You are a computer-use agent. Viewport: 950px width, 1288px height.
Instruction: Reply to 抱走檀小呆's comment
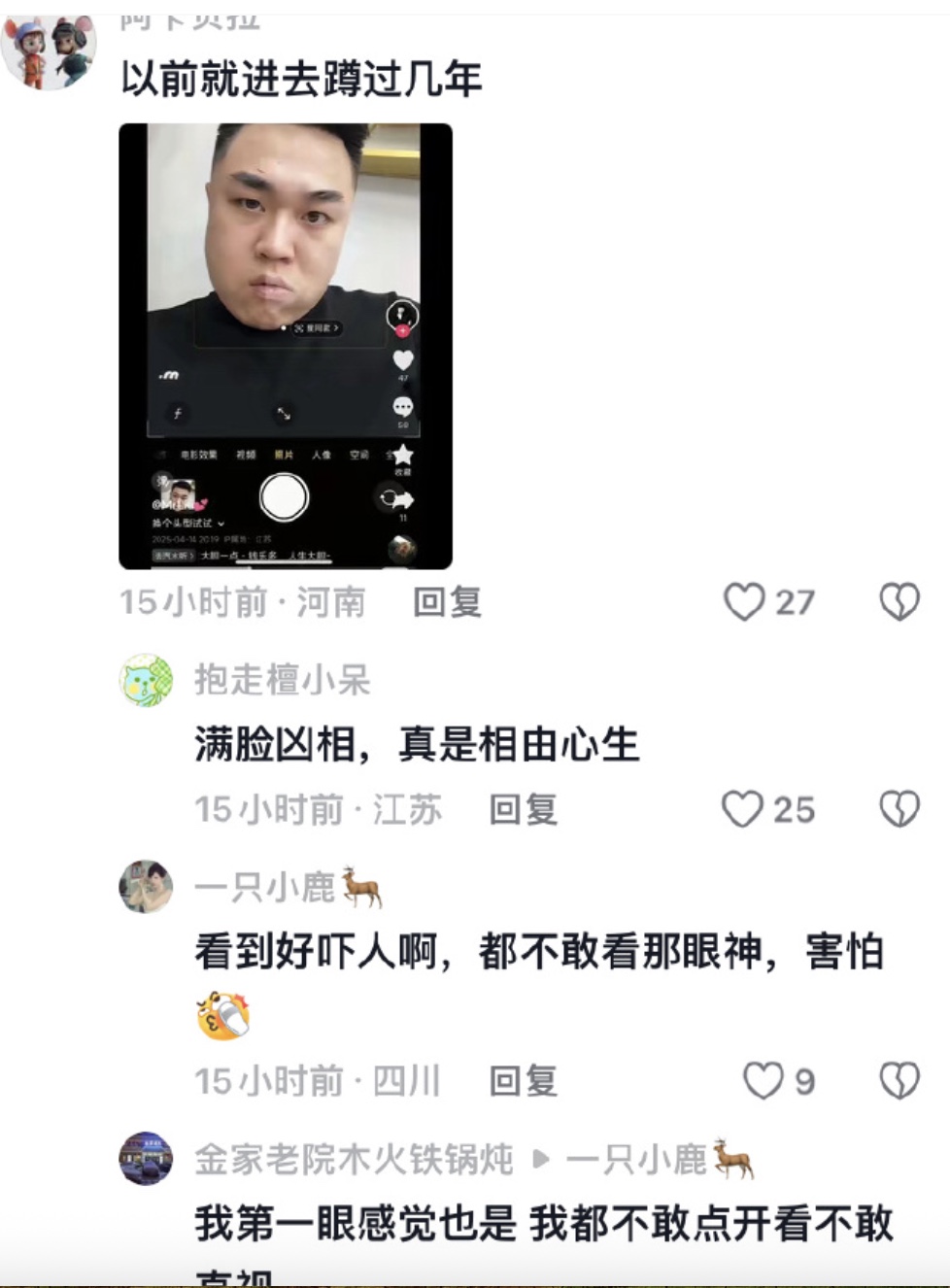pyautogui.click(x=523, y=809)
